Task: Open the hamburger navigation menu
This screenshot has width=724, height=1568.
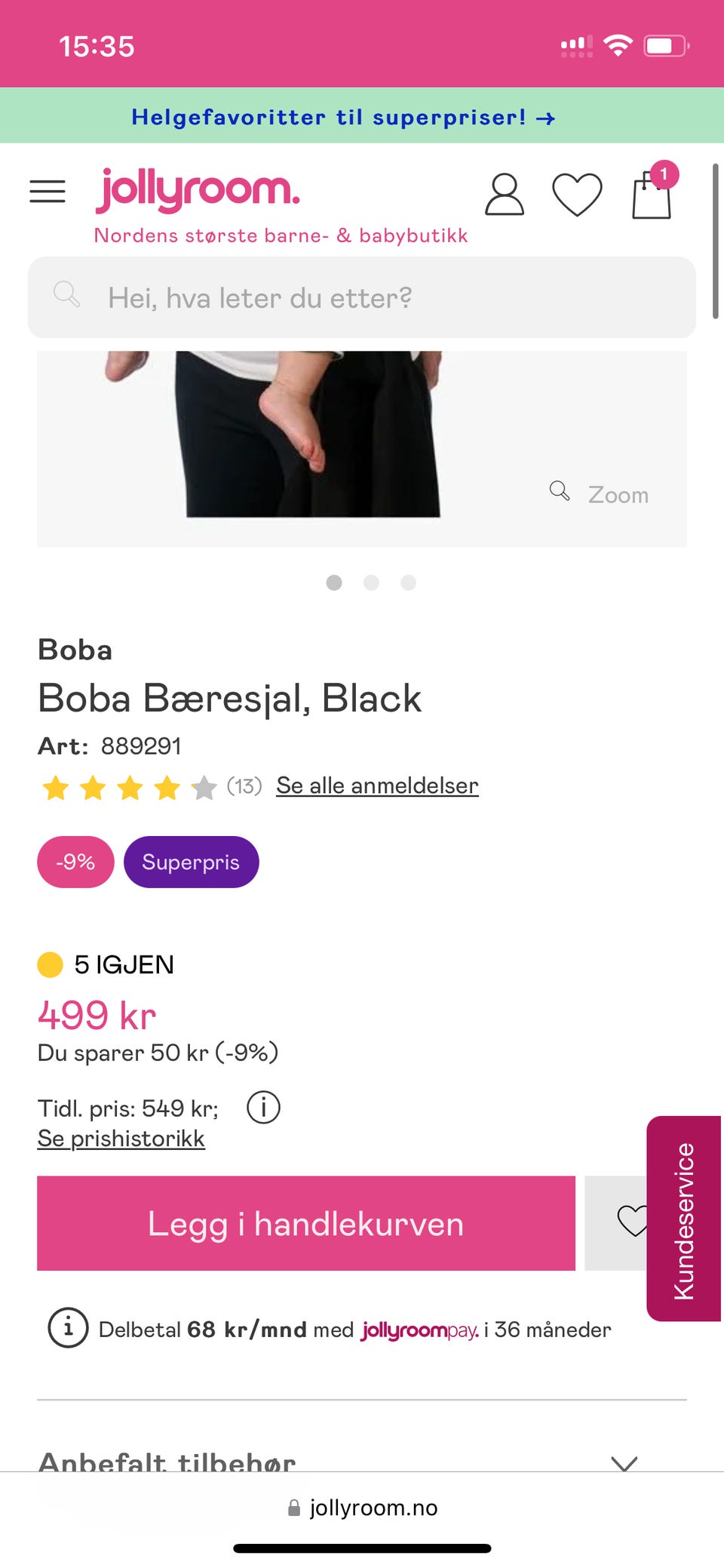Action: (x=47, y=192)
